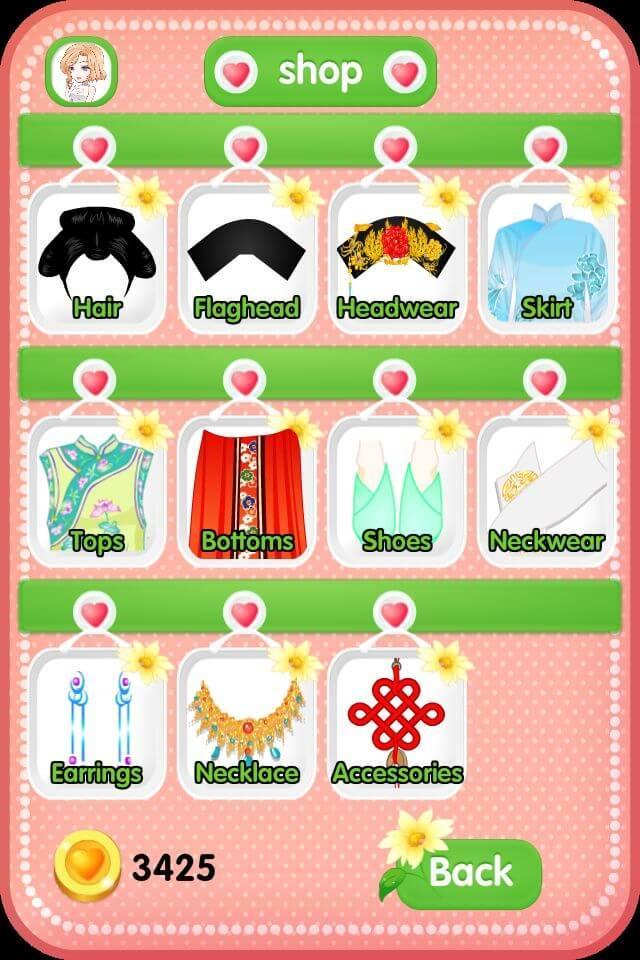
Task: Open the Hair category
Action: click(96, 260)
